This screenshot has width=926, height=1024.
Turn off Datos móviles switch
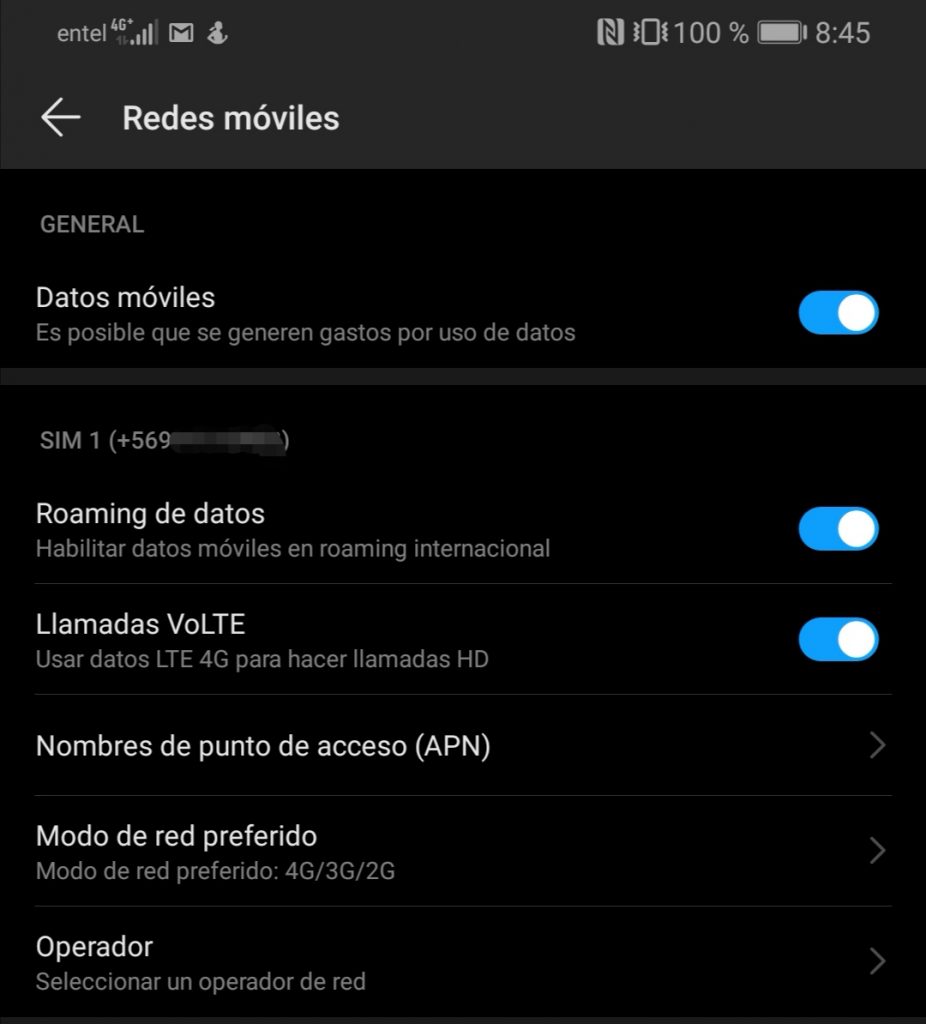tap(837, 313)
